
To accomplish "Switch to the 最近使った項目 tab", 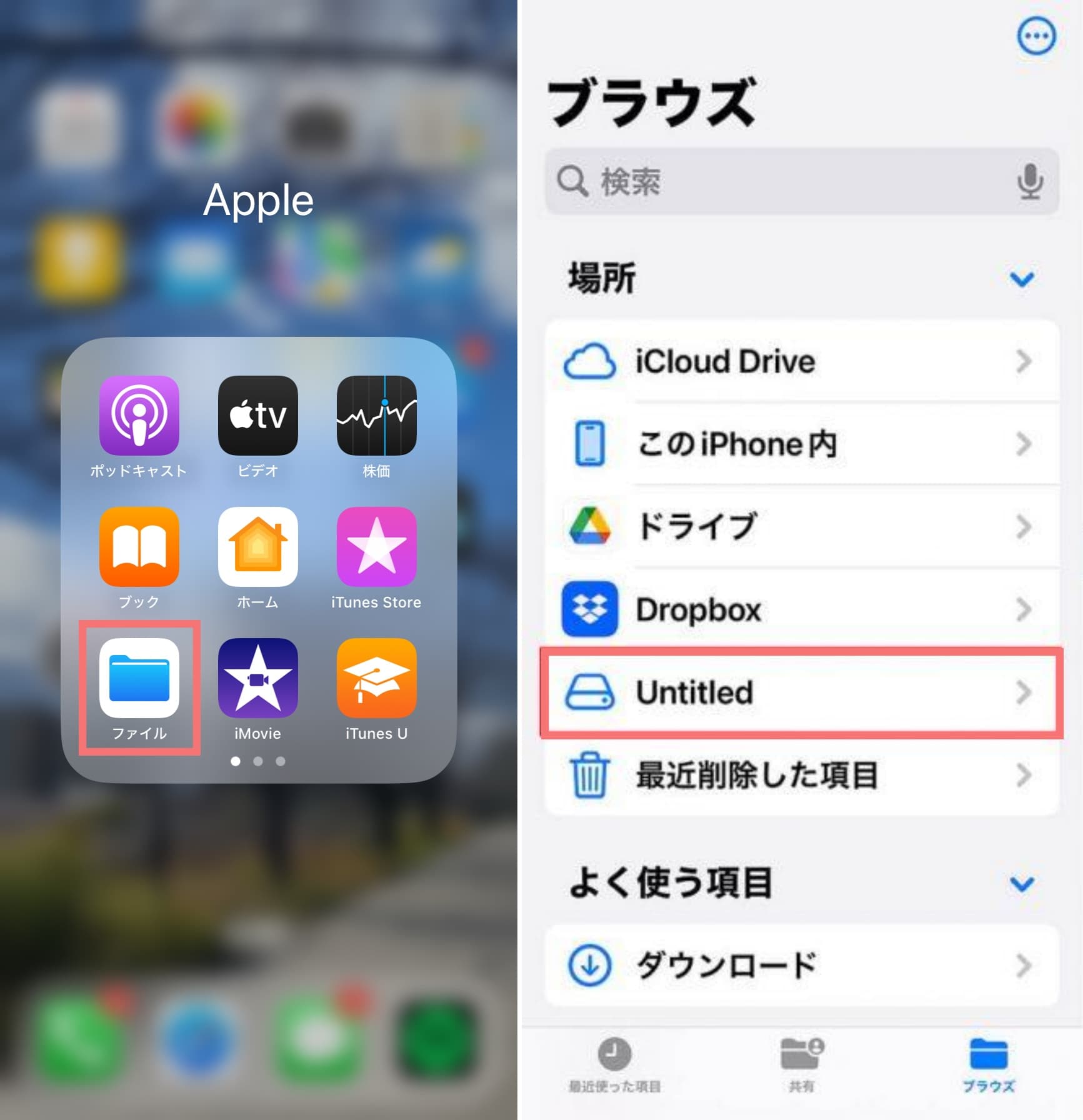I will 614,1066.
